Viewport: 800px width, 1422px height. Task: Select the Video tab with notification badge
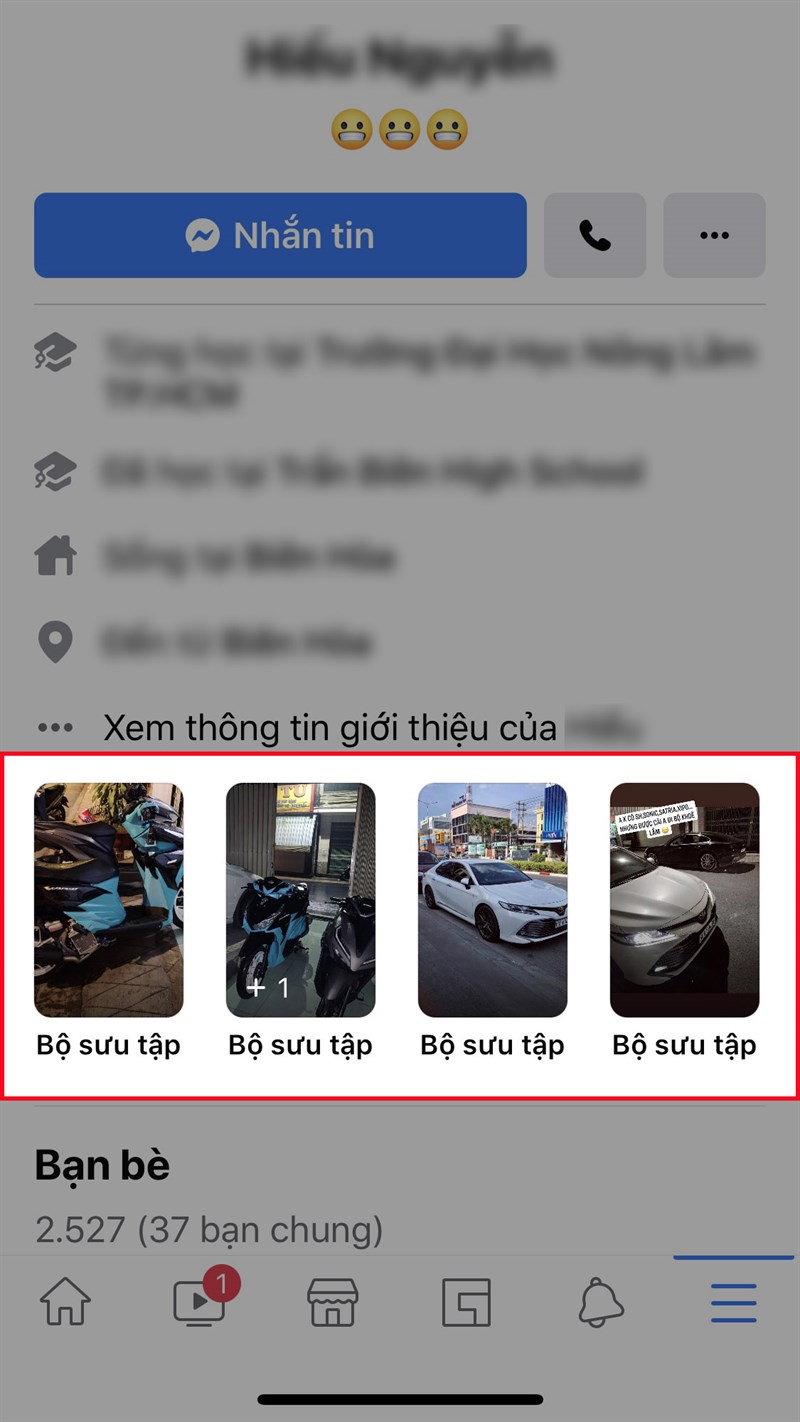pos(198,1303)
